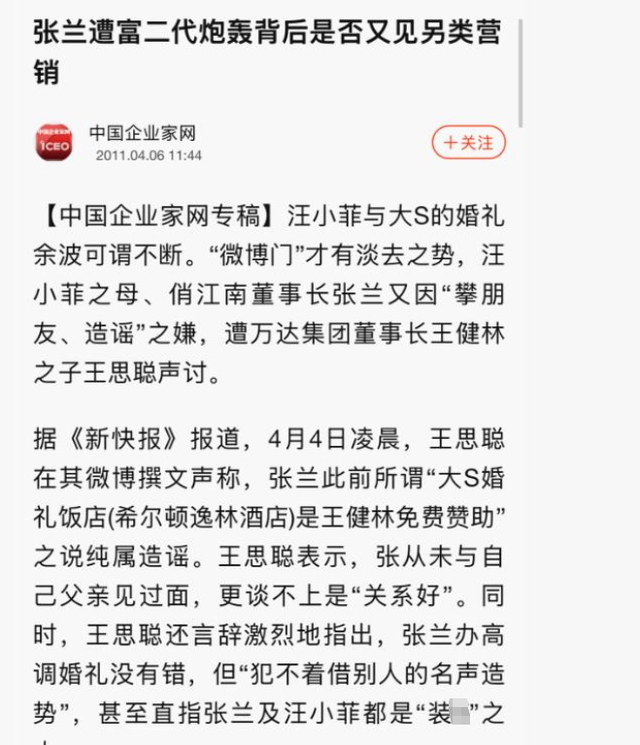Open the 中国企业家网 author profile

pos(141,132)
